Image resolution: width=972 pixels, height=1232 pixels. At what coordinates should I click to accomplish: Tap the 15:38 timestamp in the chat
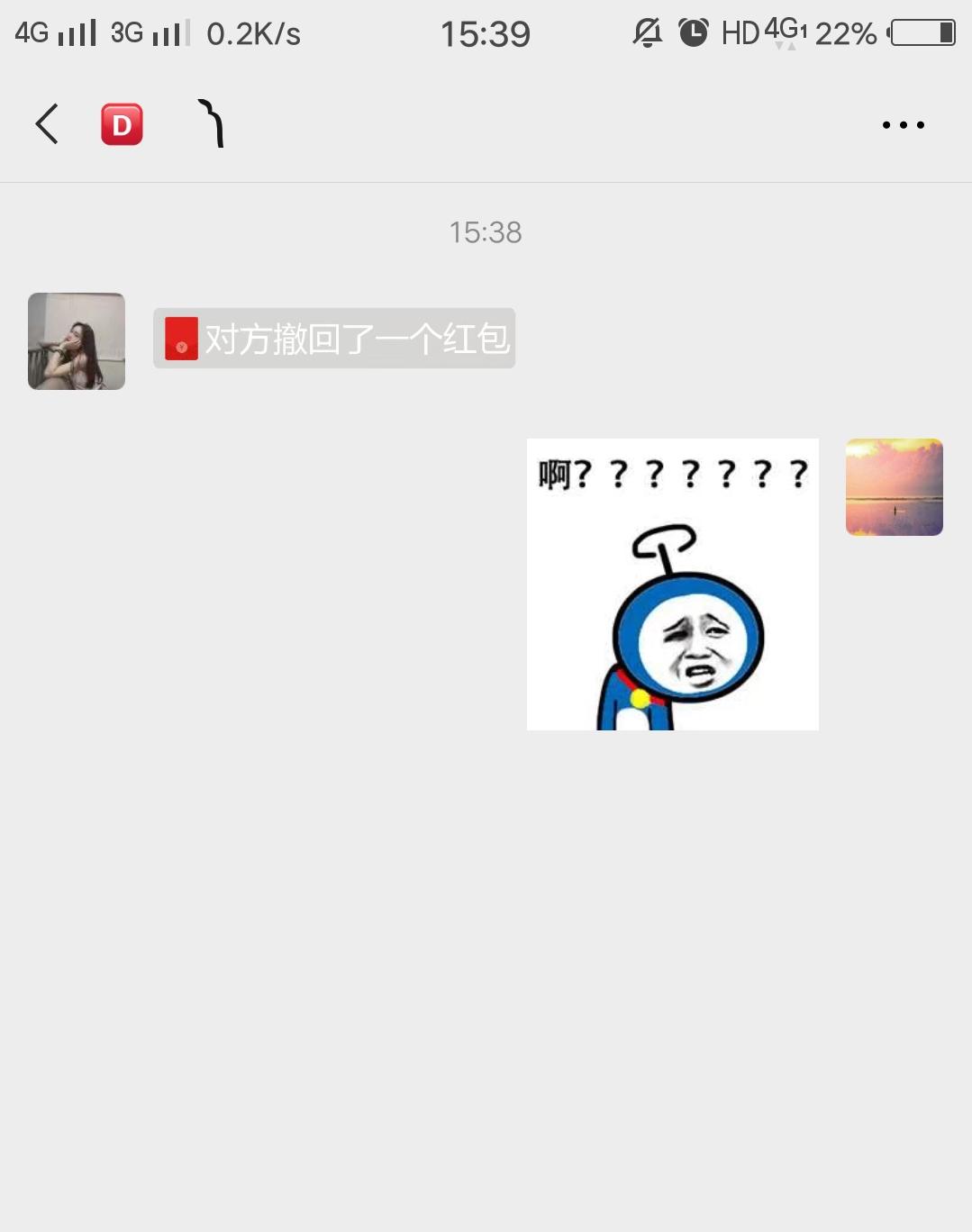click(486, 232)
